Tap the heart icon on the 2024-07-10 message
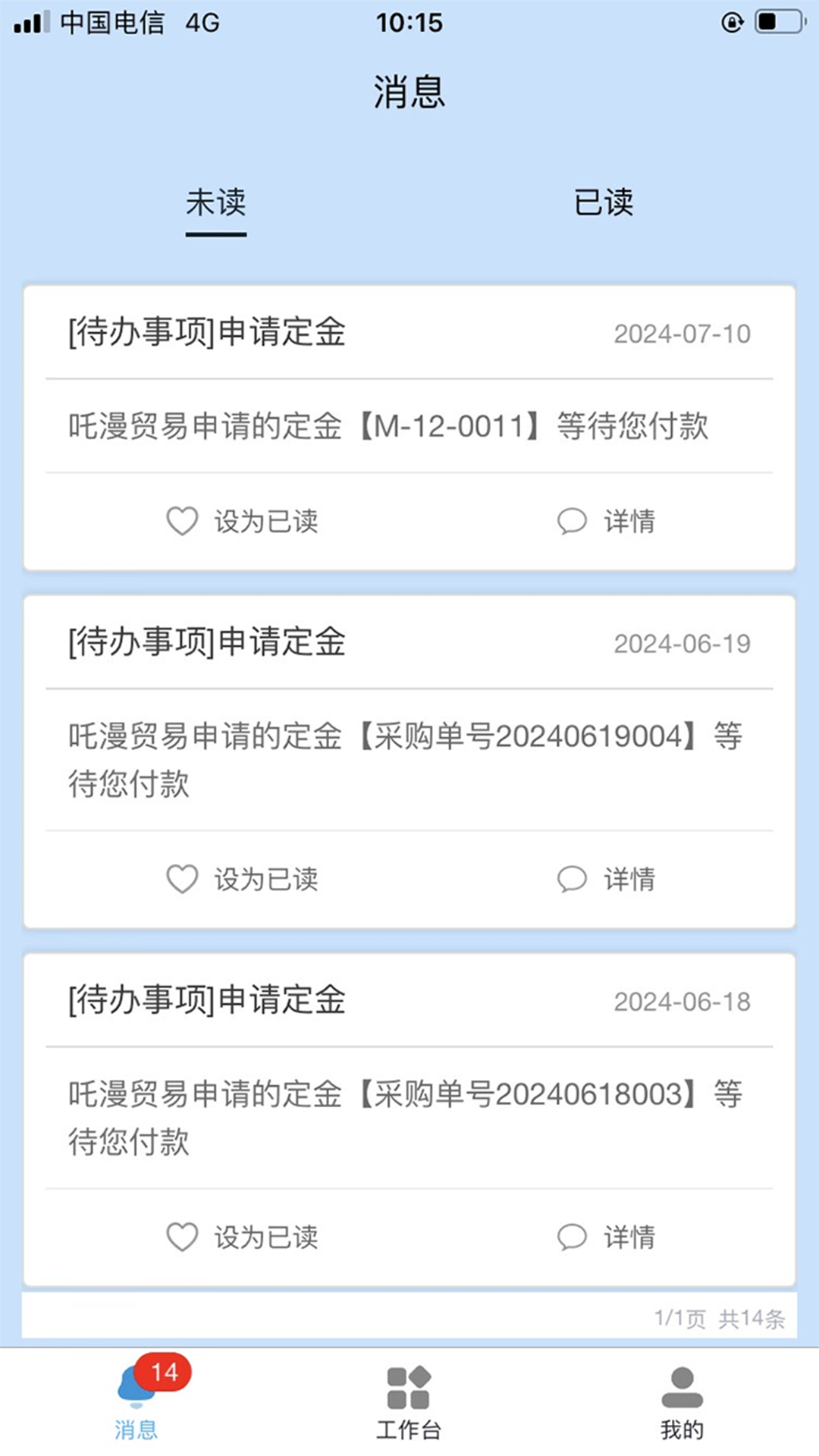819x1456 pixels. 182,521
